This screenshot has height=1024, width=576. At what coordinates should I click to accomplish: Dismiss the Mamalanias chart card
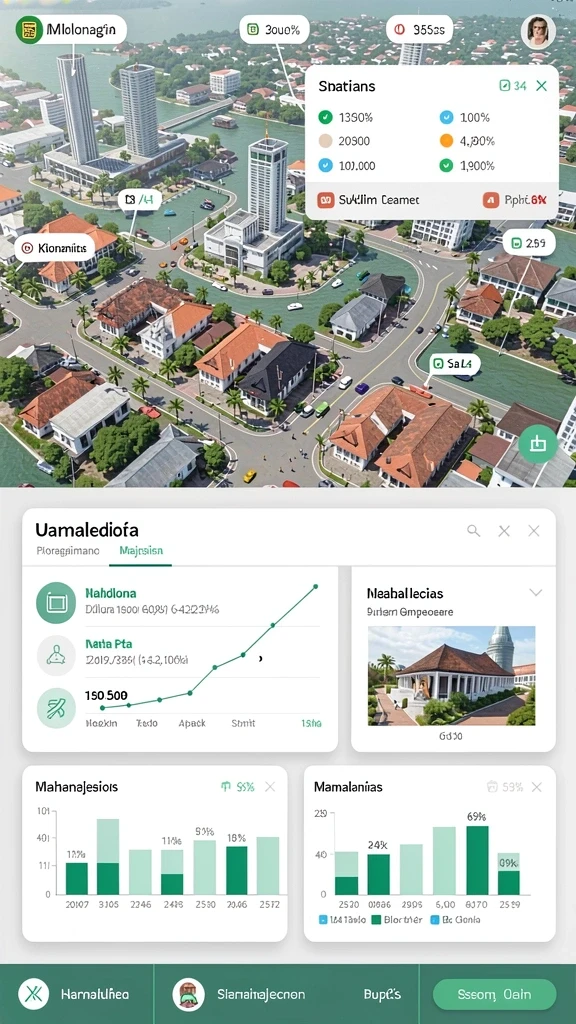tap(537, 787)
